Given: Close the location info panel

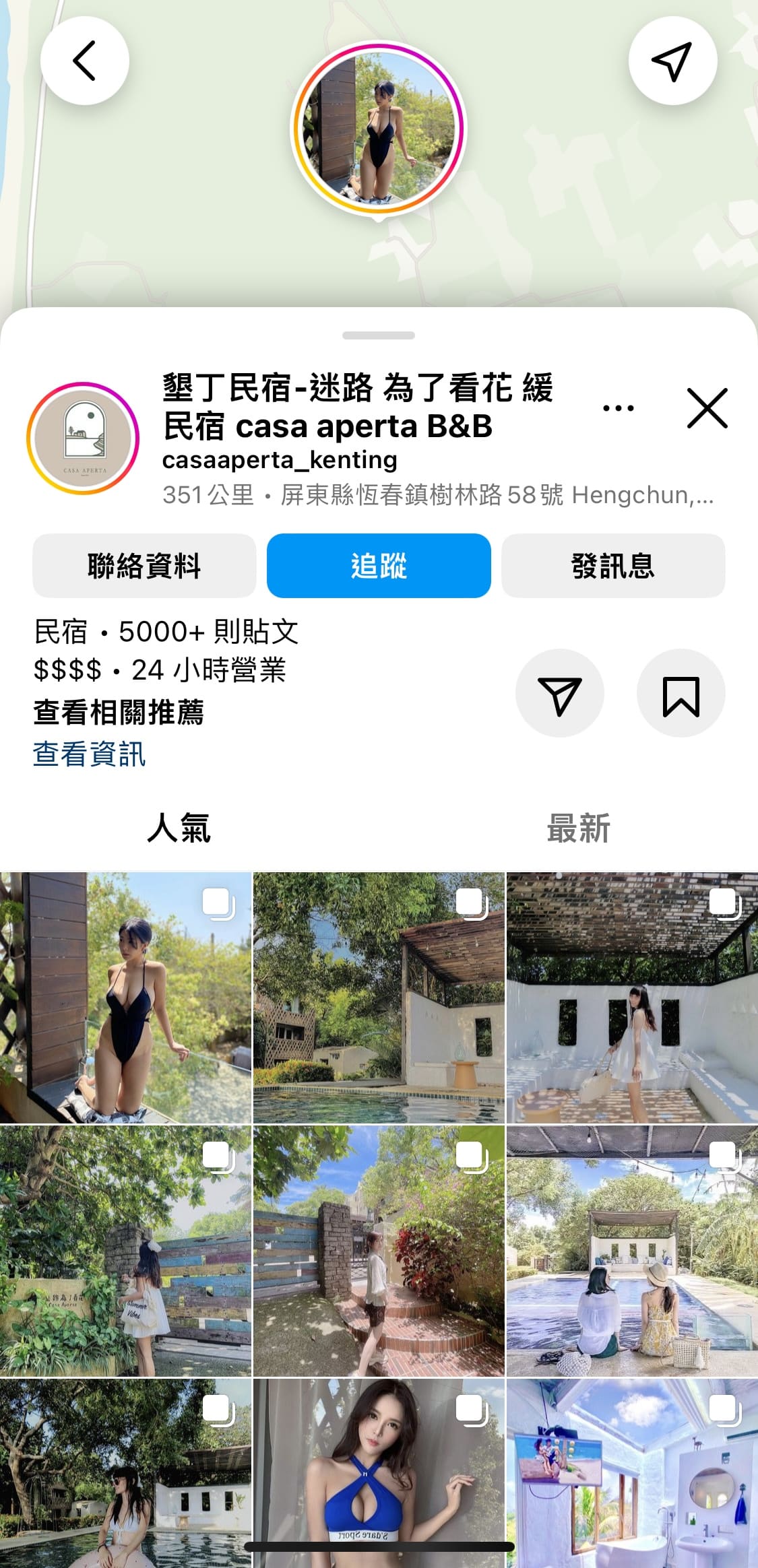Looking at the screenshot, I should tap(707, 408).
